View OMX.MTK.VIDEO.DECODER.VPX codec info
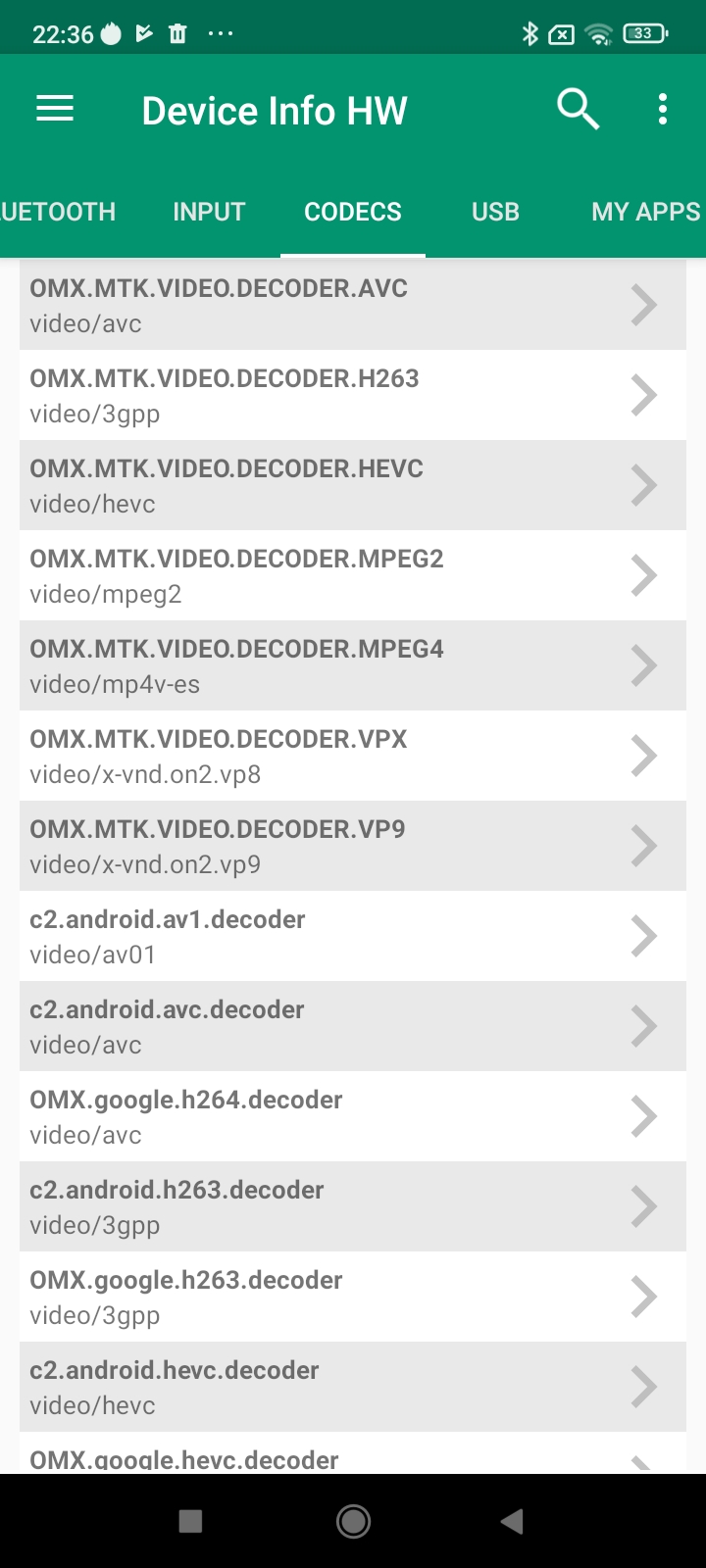This screenshot has width=706, height=1568. [x=353, y=756]
